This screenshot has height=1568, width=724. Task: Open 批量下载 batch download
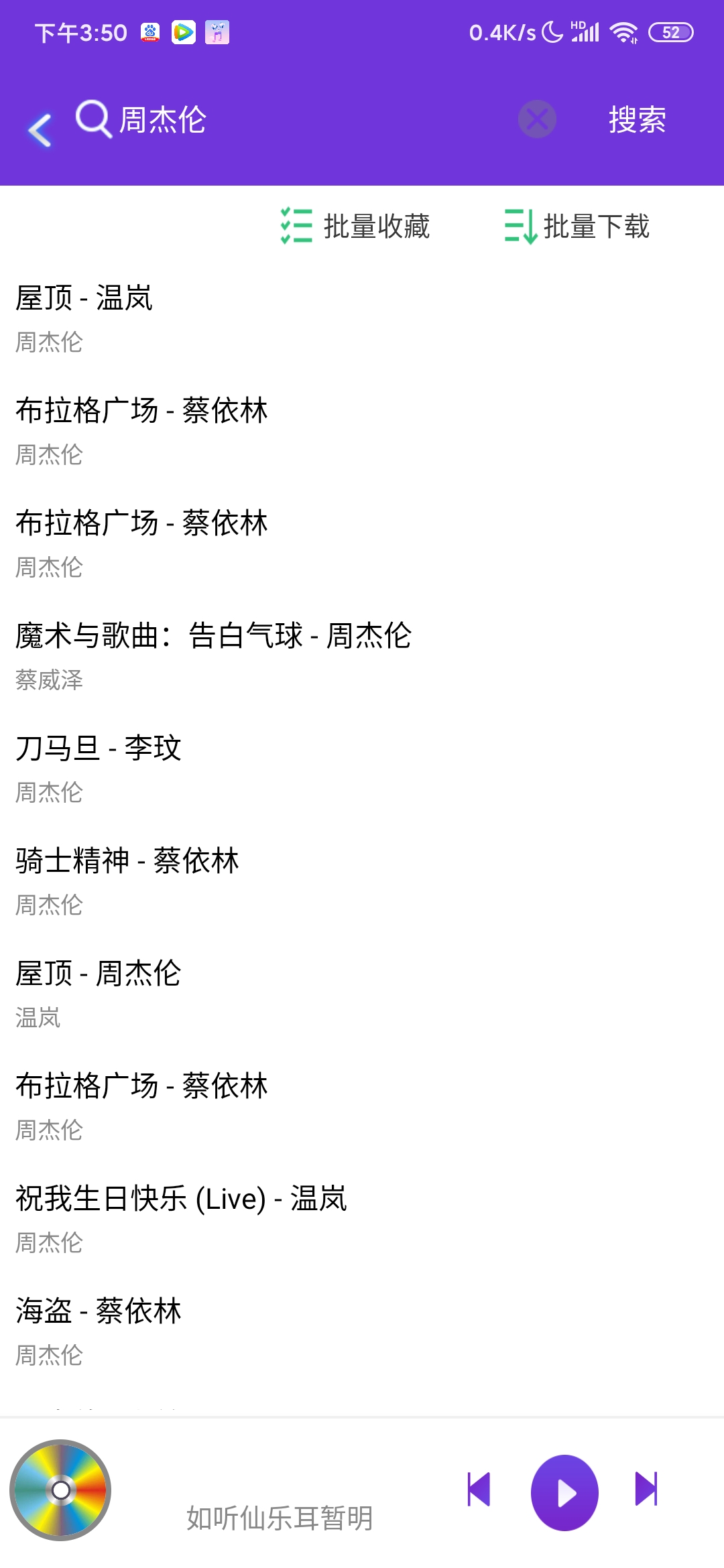point(577,226)
